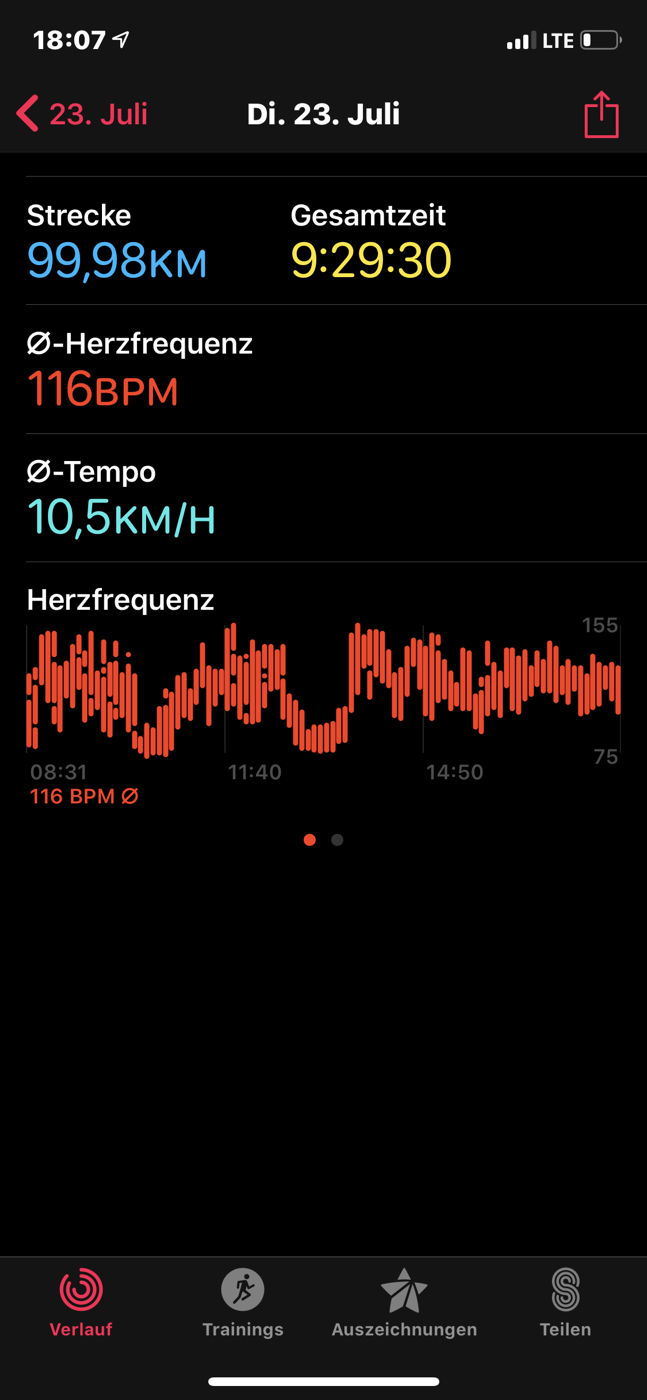Go back to 23. Juli overview
Image resolution: width=647 pixels, height=1400 pixels.
82,114
